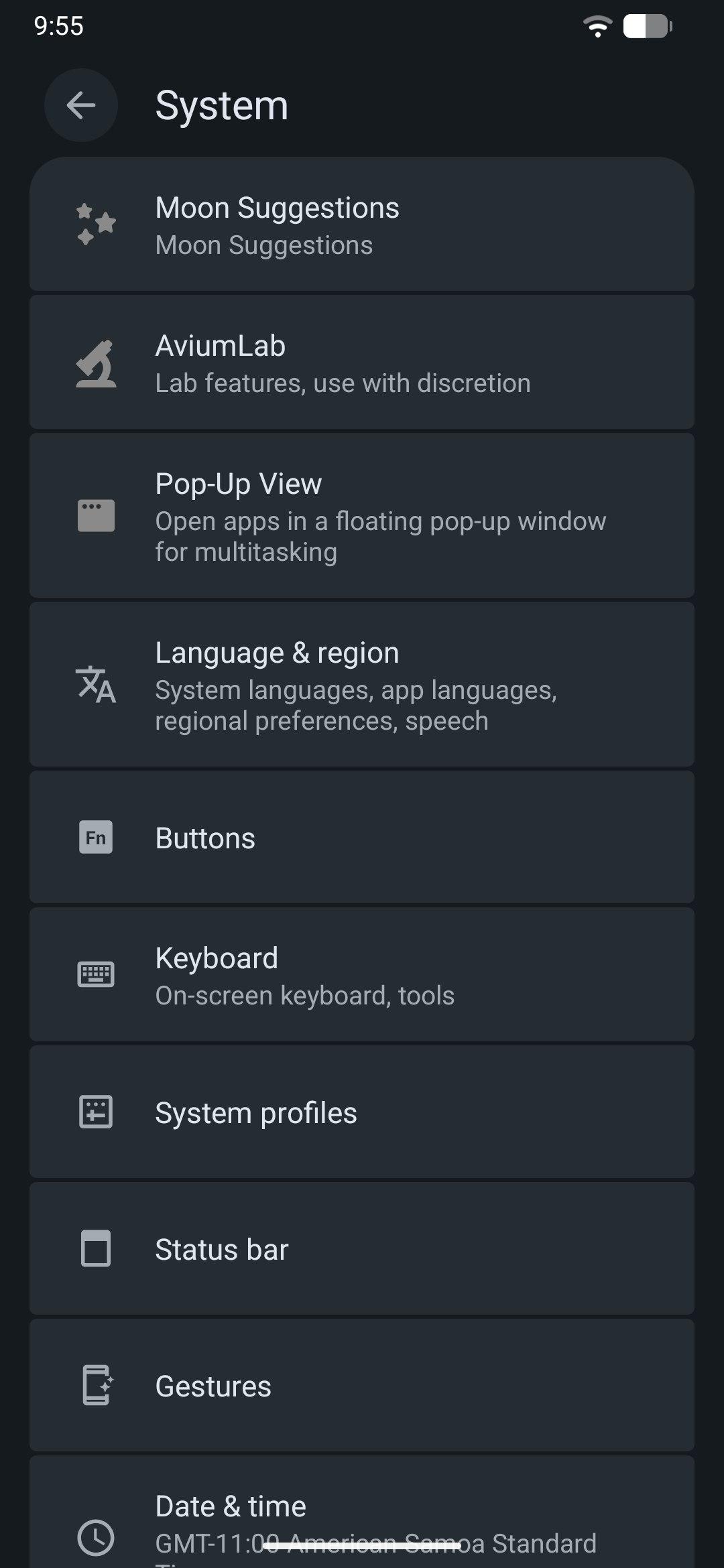Open AviumLab lab features

(x=362, y=363)
